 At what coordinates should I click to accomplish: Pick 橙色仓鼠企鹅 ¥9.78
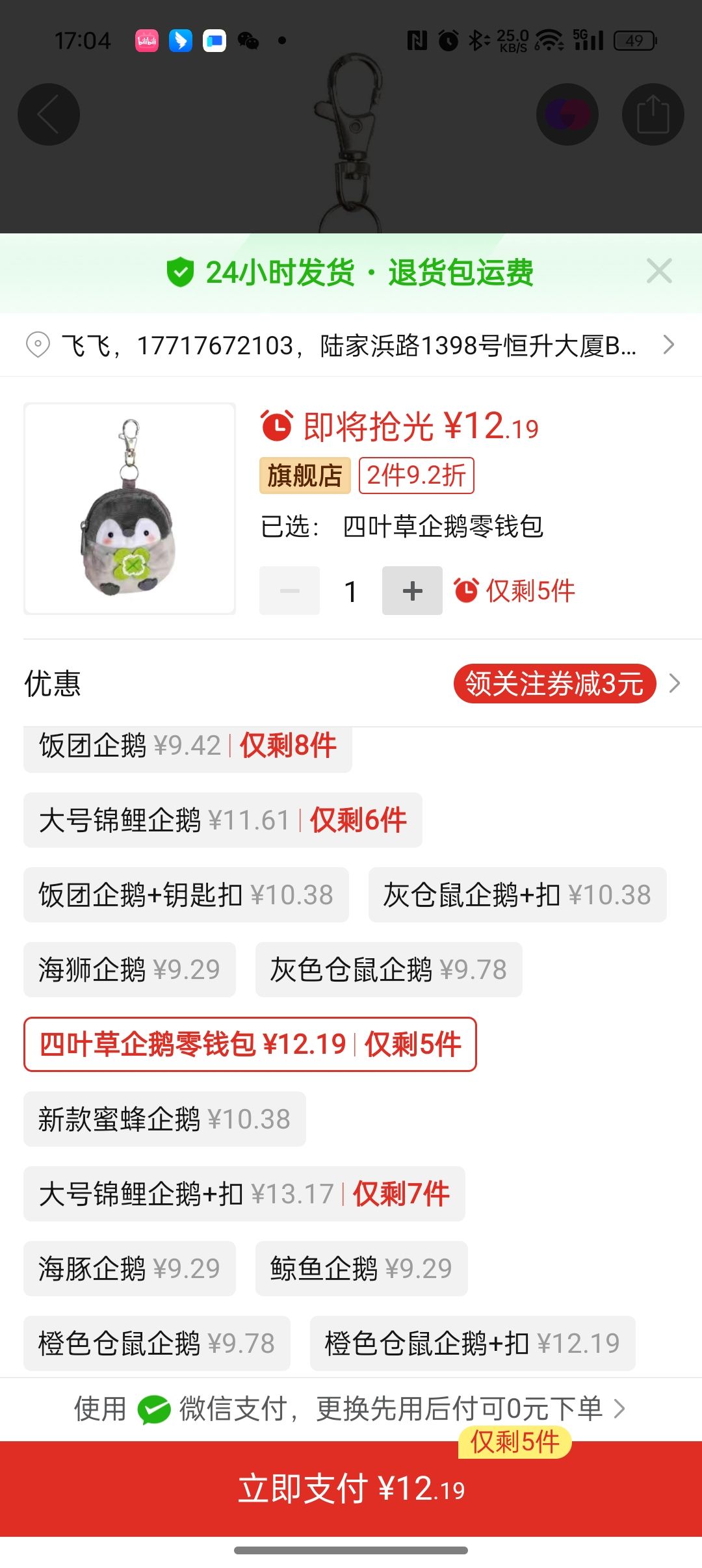tap(157, 1344)
